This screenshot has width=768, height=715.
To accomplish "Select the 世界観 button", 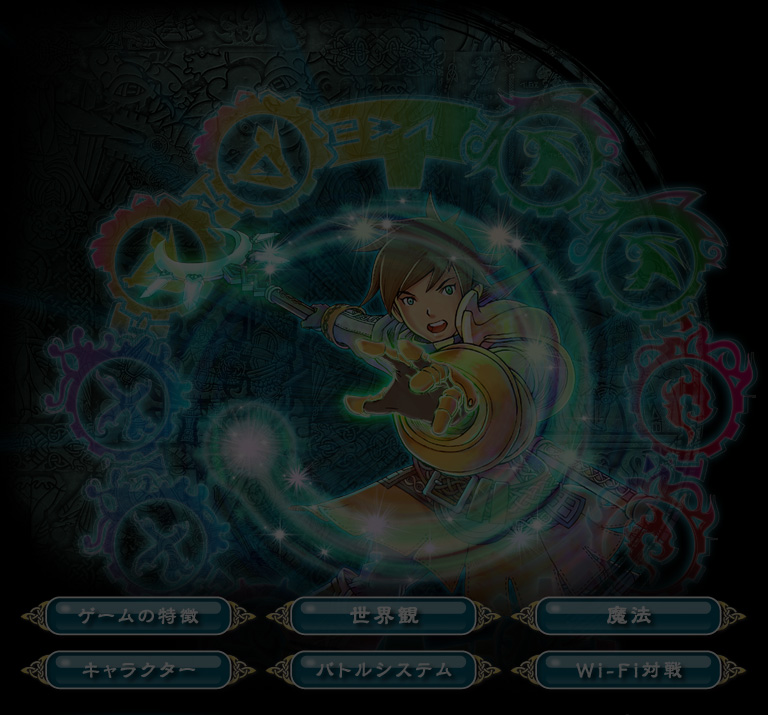I will point(383,616).
